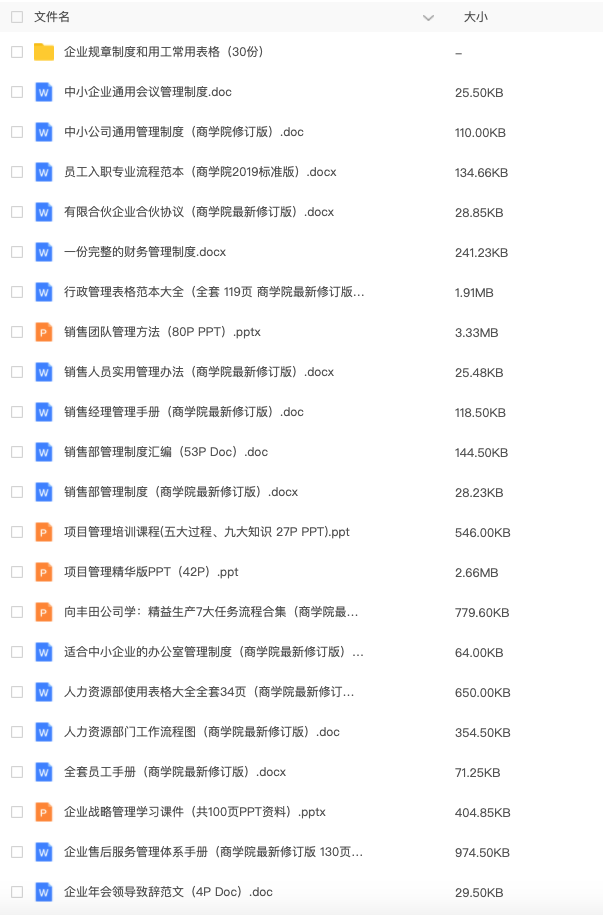Open 销售团队管理方法 pptx presentation
The width and height of the screenshot is (603, 915).
click(161, 332)
